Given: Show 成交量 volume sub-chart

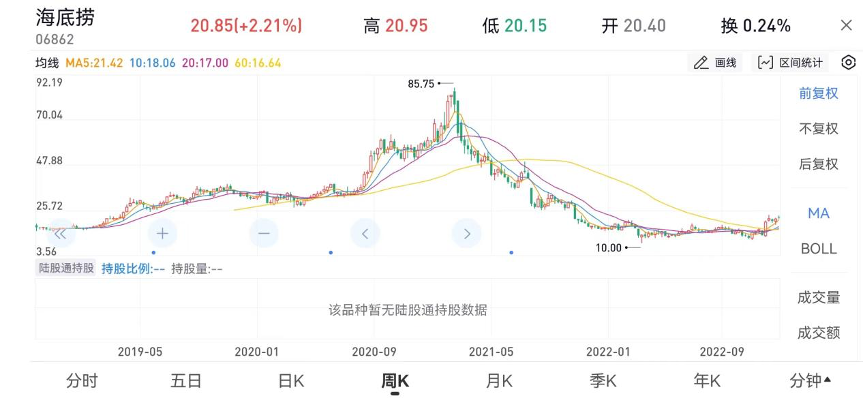Looking at the screenshot, I should click(x=818, y=297).
